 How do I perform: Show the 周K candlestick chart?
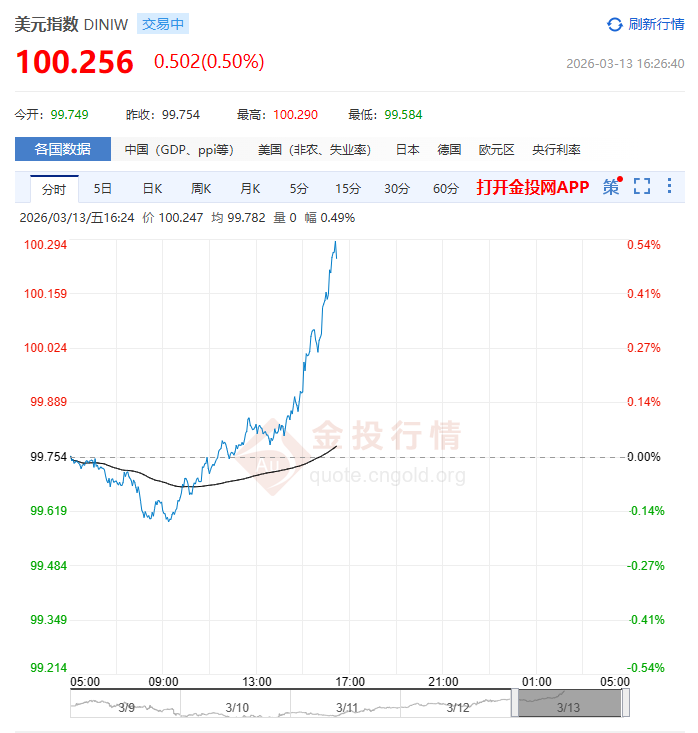(x=201, y=188)
